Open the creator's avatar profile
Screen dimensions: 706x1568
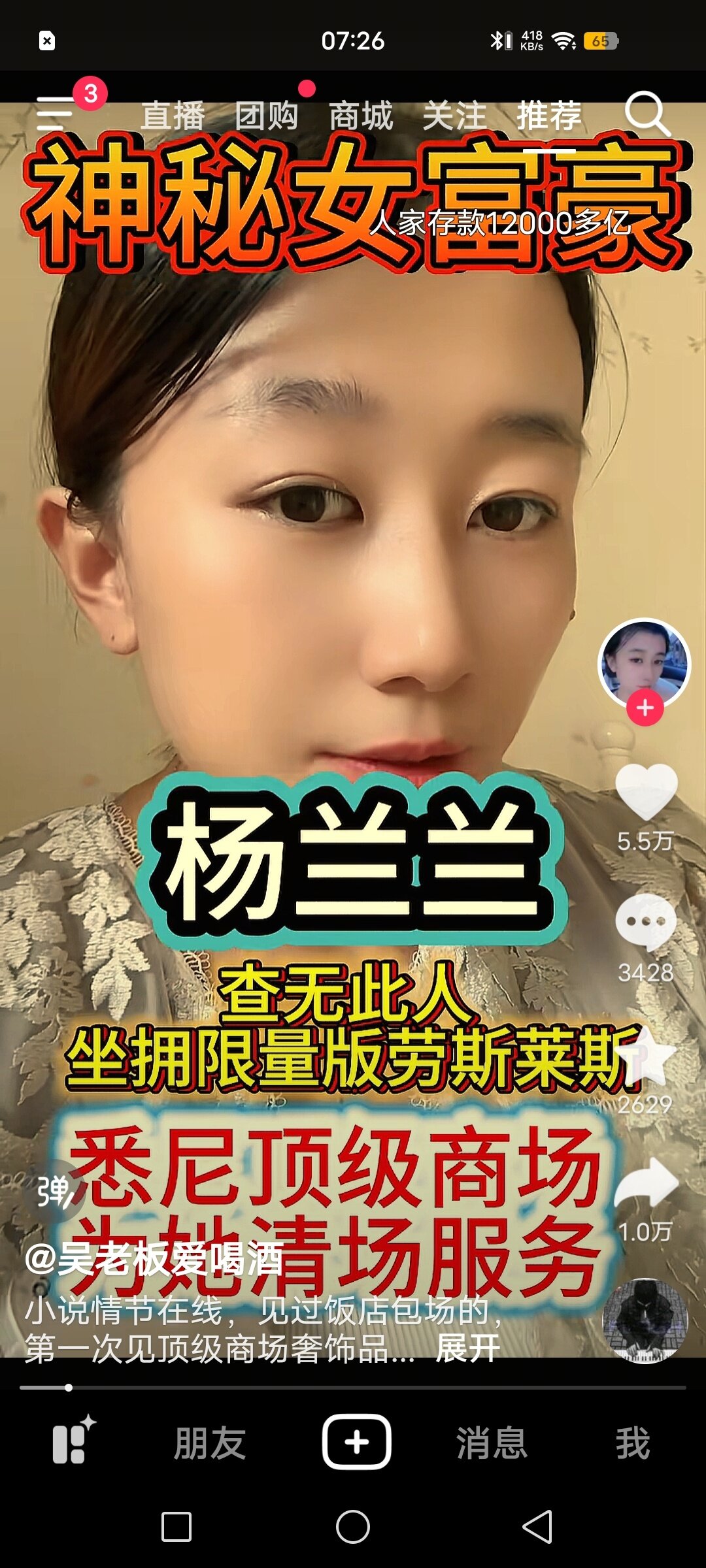(645, 661)
